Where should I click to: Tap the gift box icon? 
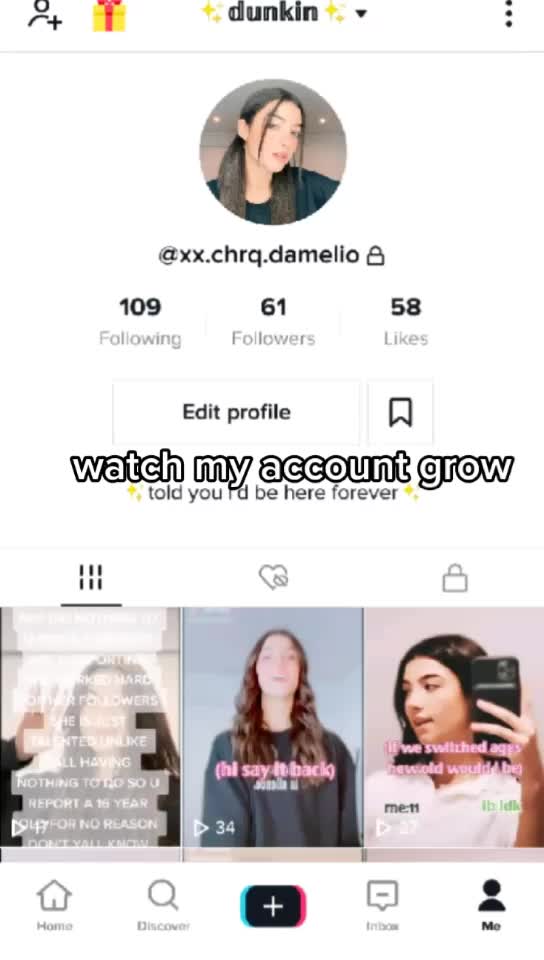(109, 15)
